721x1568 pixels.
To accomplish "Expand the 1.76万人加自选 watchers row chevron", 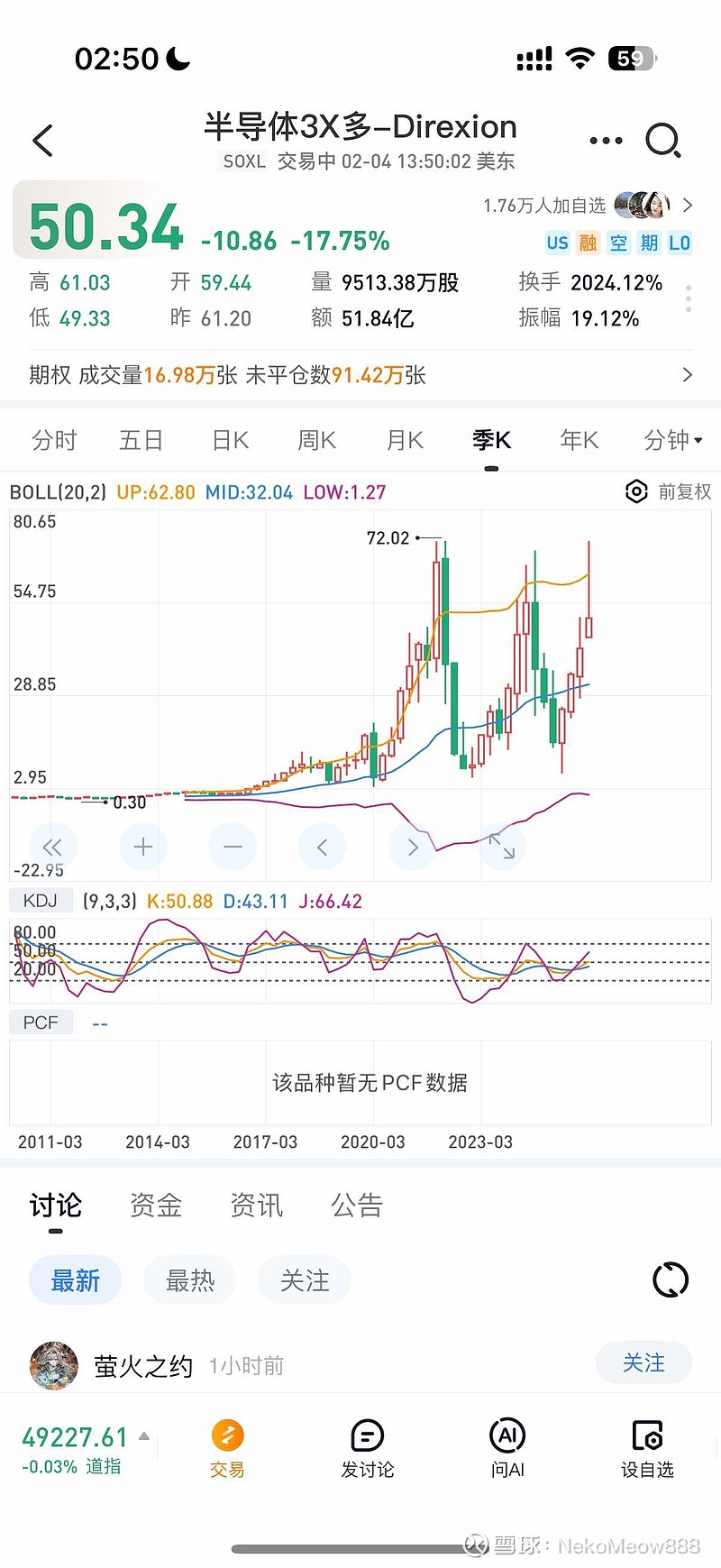I will [689, 206].
